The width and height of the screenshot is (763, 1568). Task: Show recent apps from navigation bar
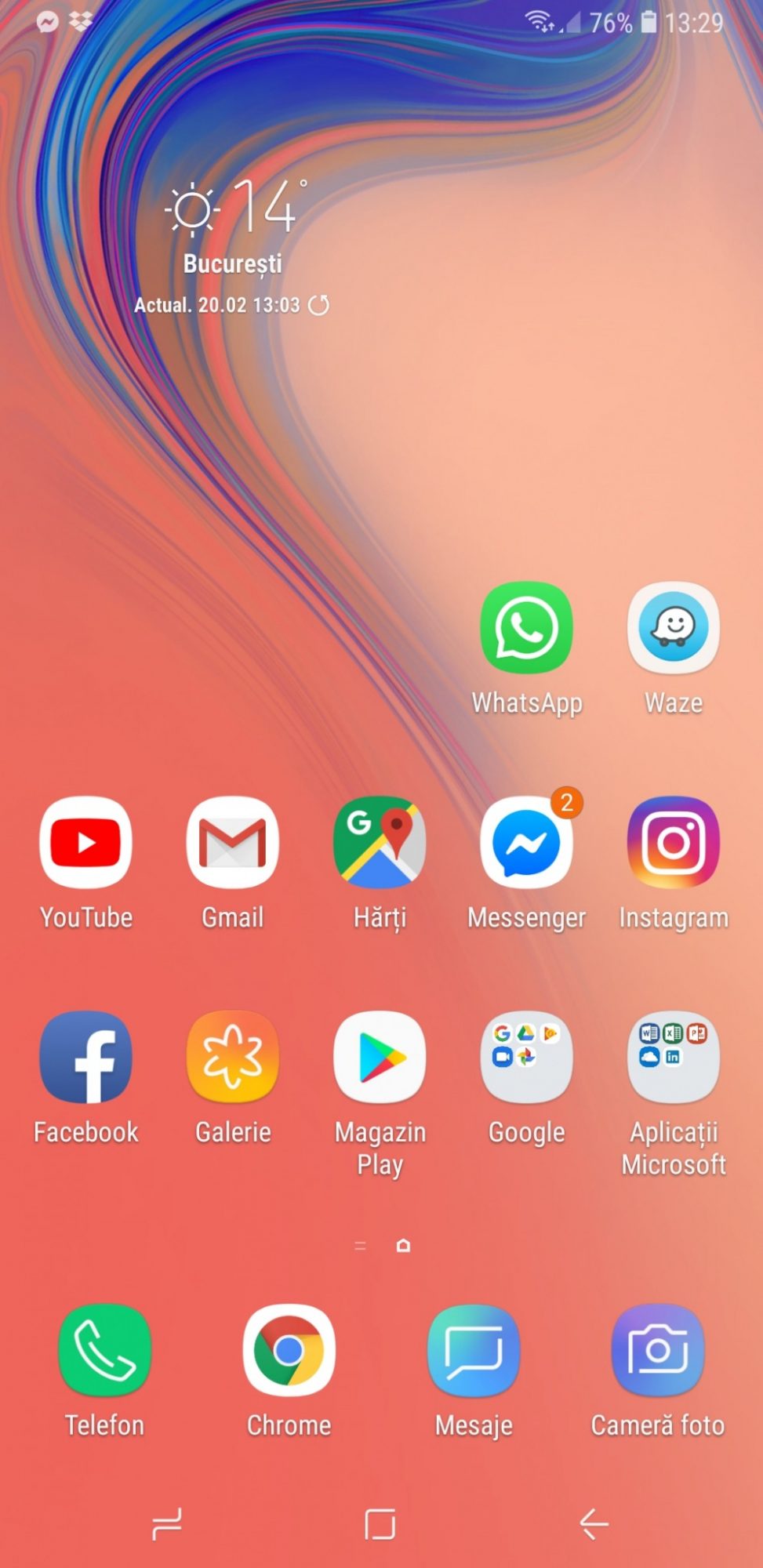(166, 1524)
